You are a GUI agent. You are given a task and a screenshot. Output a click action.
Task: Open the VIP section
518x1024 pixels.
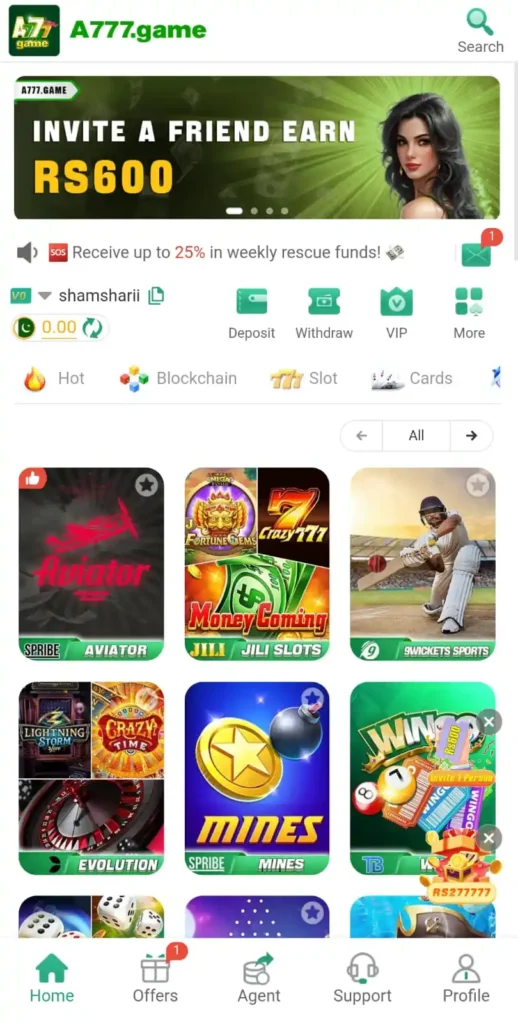[x=397, y=313]
